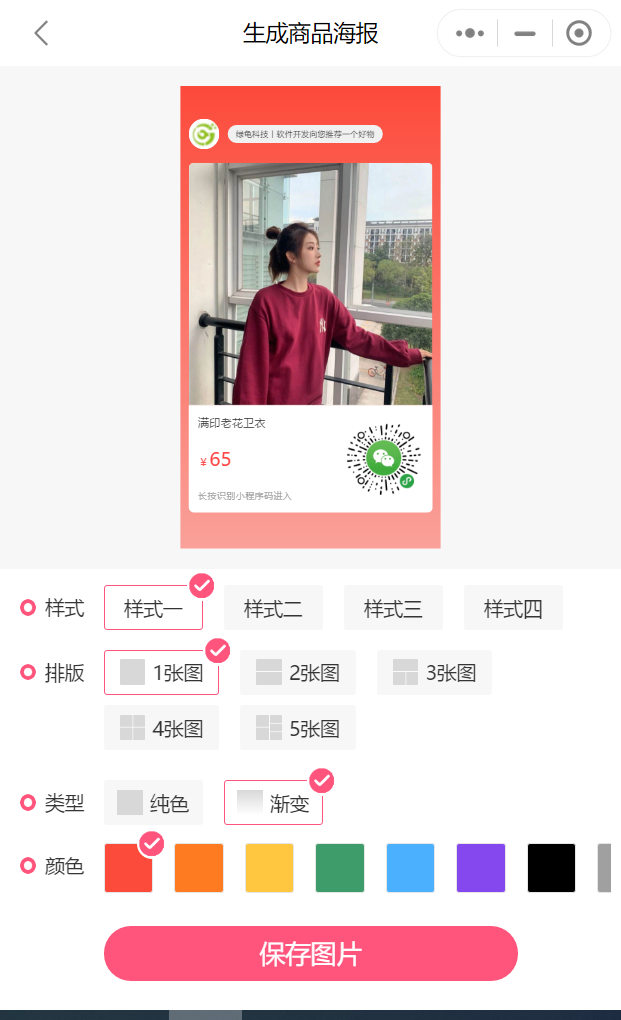Select the 3张图 layout

tap(434, 673)
